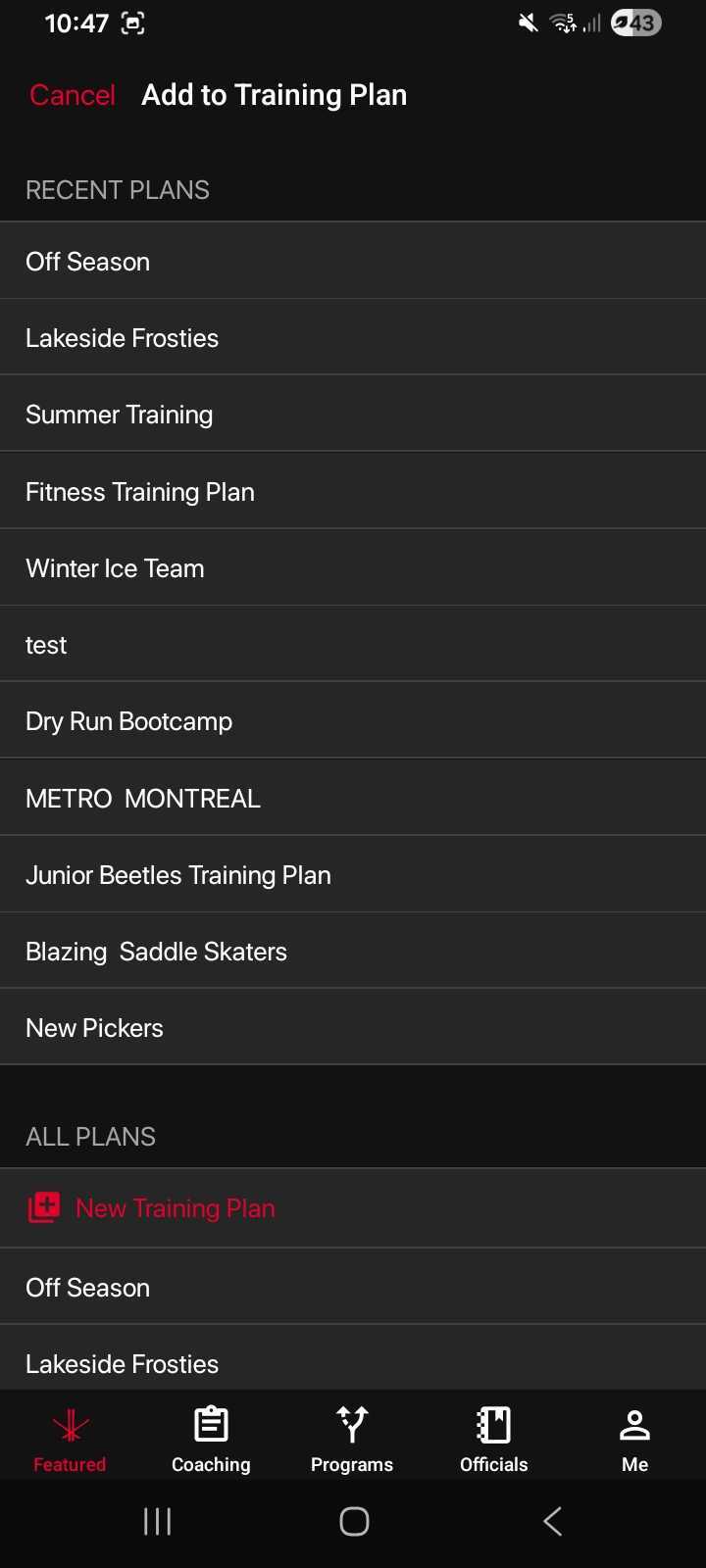Open the battery indicator in status bar
Screen dimensions: 706x1568
(638, 23)
